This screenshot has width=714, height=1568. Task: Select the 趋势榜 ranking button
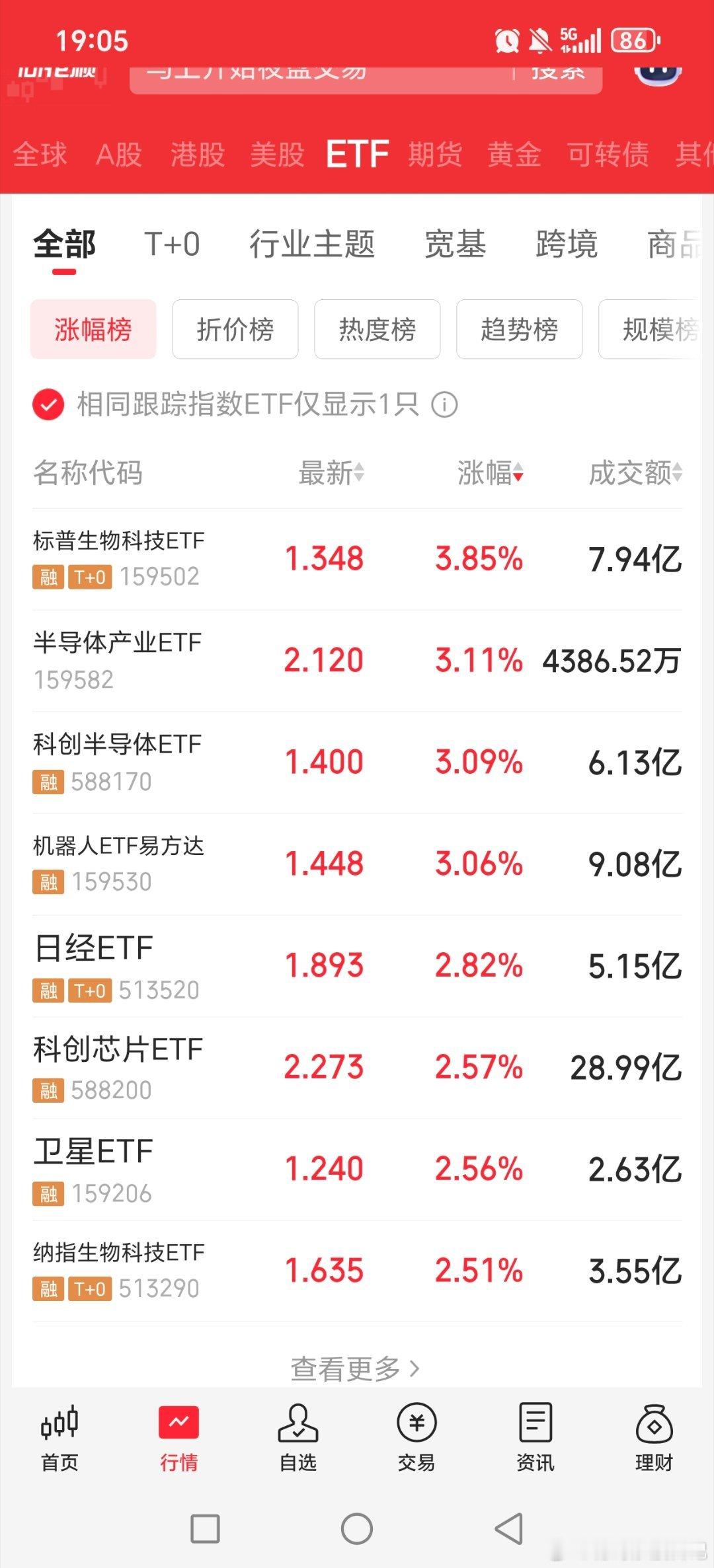[x=519, y=329]
